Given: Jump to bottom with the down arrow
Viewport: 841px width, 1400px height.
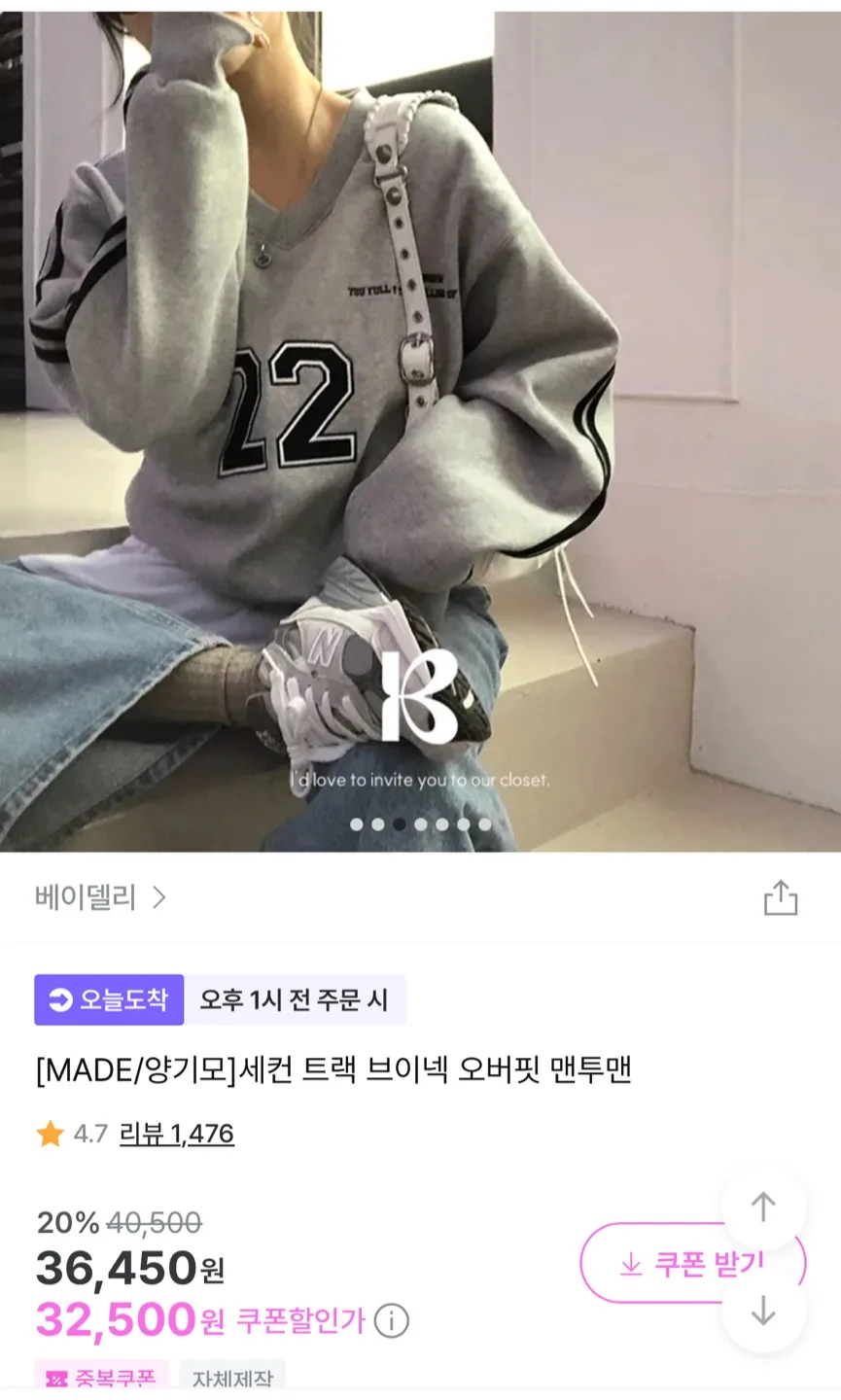Looking at the screenshot, I should pos(763,1311).
